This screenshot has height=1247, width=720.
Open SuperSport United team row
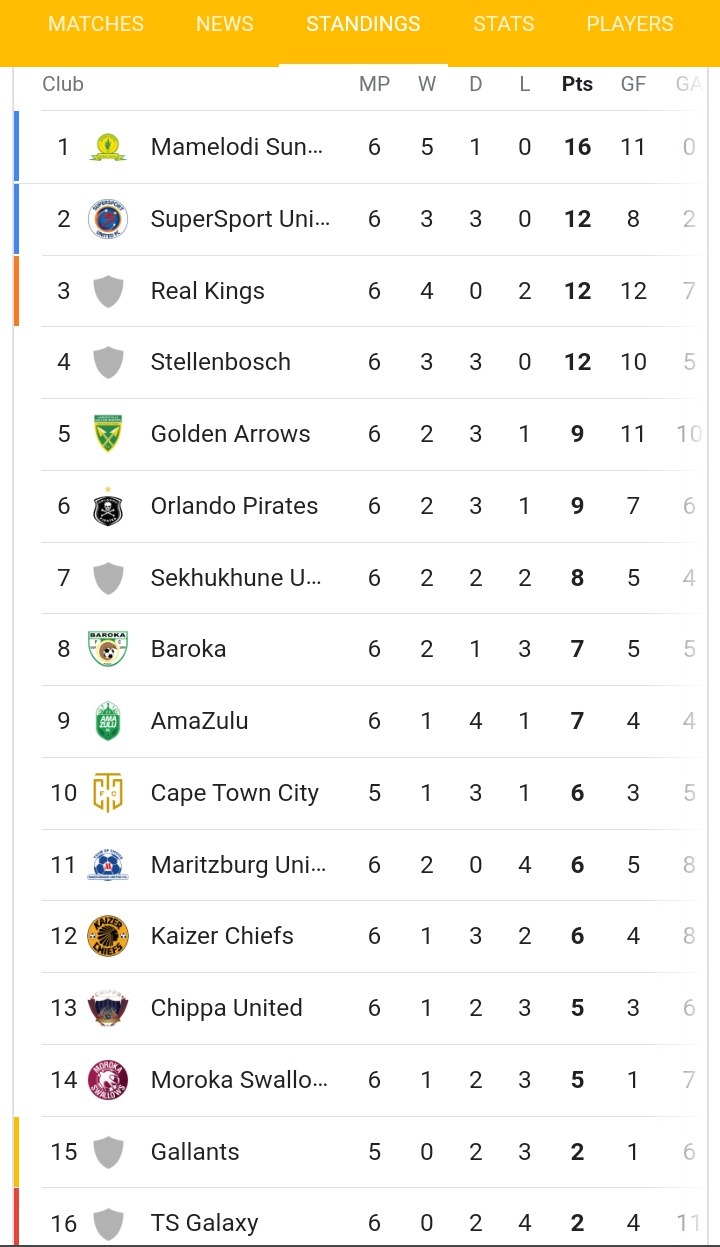pos(372,219)
